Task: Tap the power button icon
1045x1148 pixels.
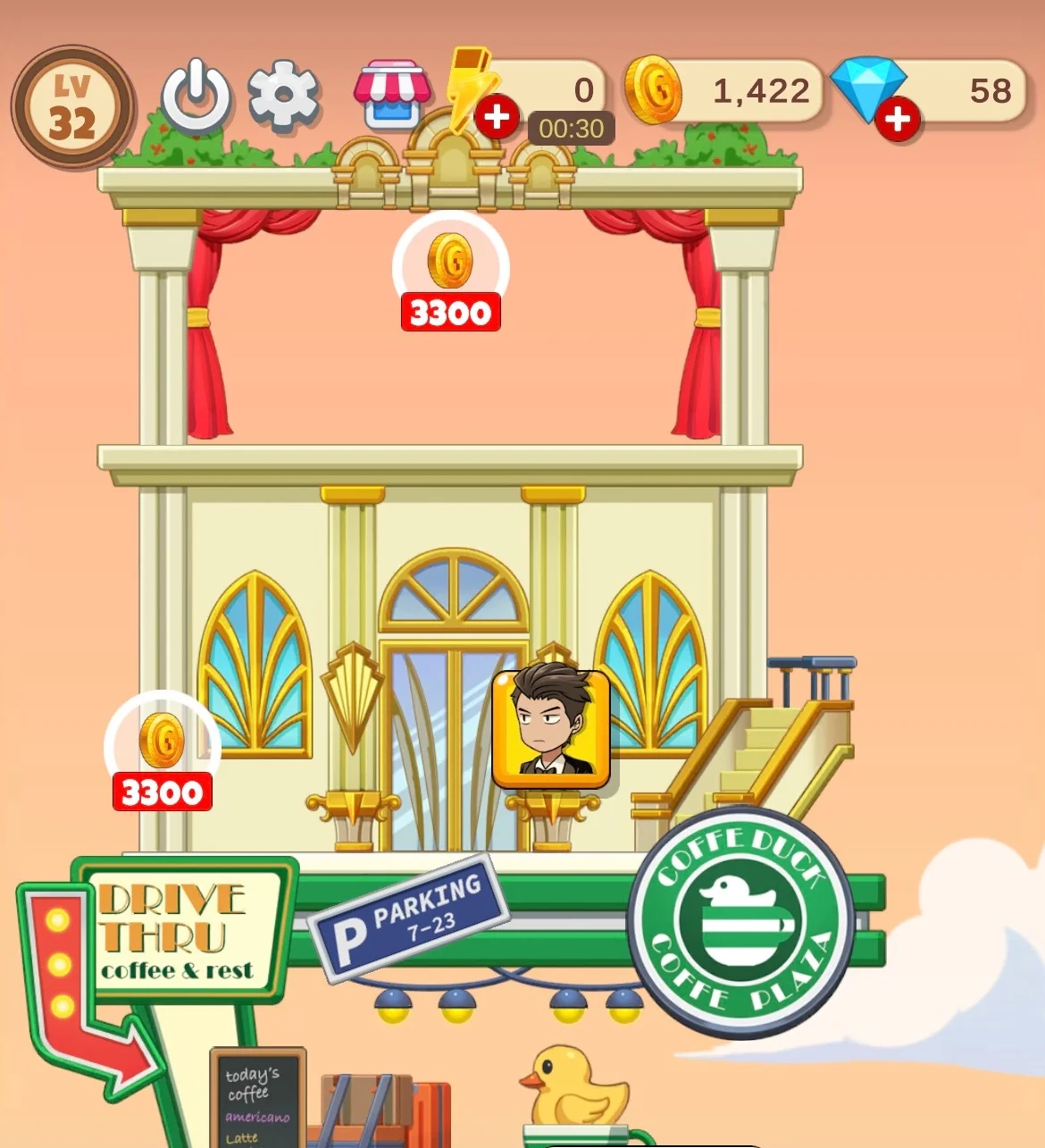Action: [196, 95]
